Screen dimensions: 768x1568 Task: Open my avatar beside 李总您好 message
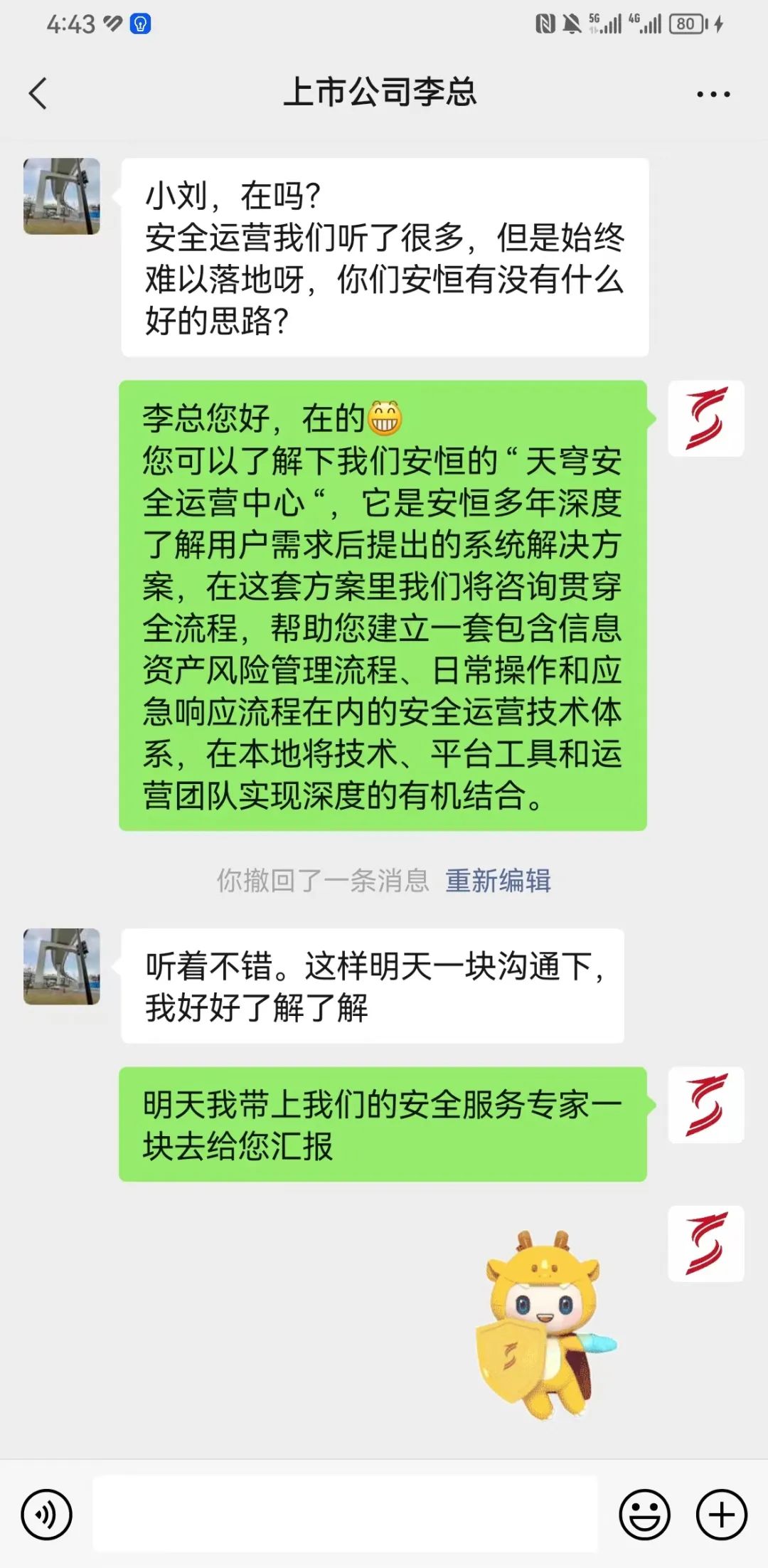pos(705,418)
